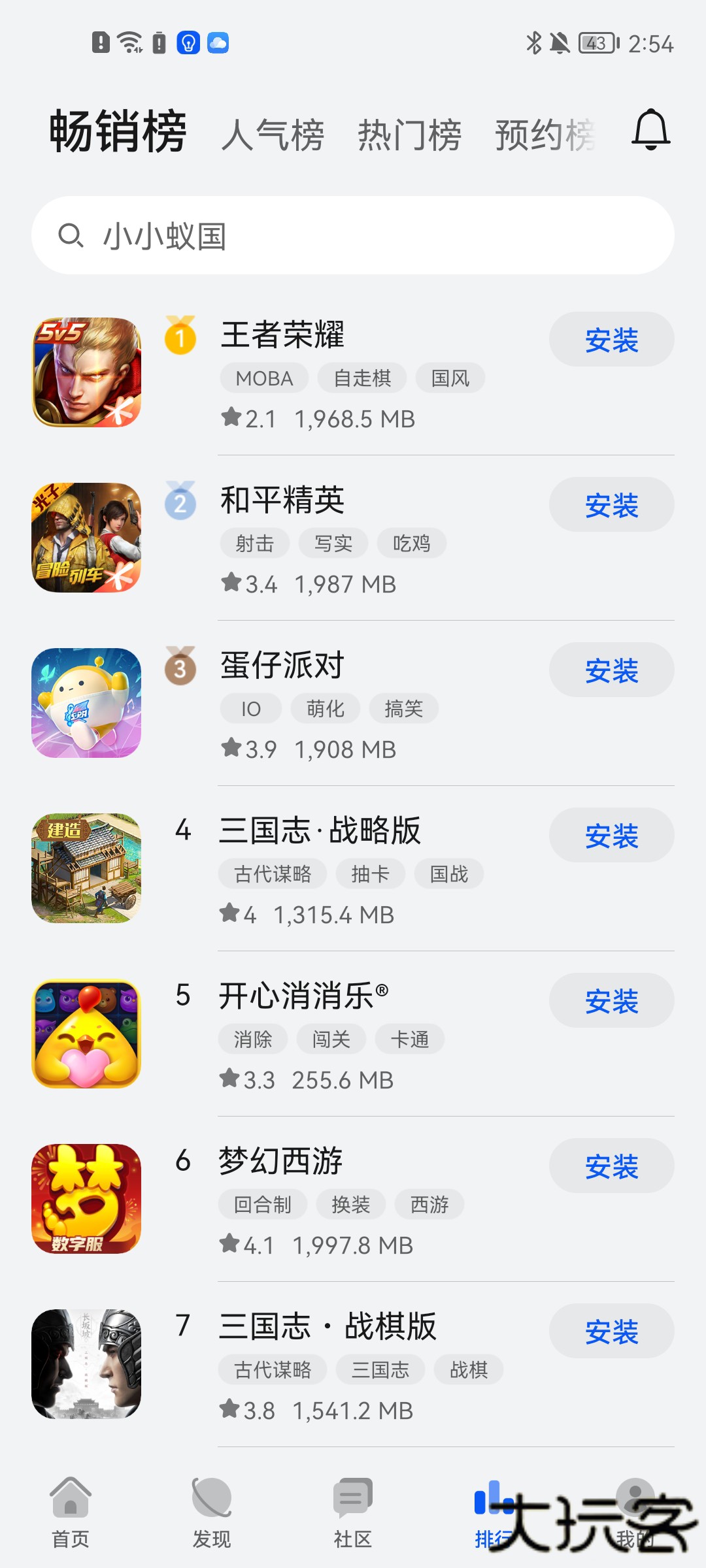Install 三国志·战略版

point(611,836)
